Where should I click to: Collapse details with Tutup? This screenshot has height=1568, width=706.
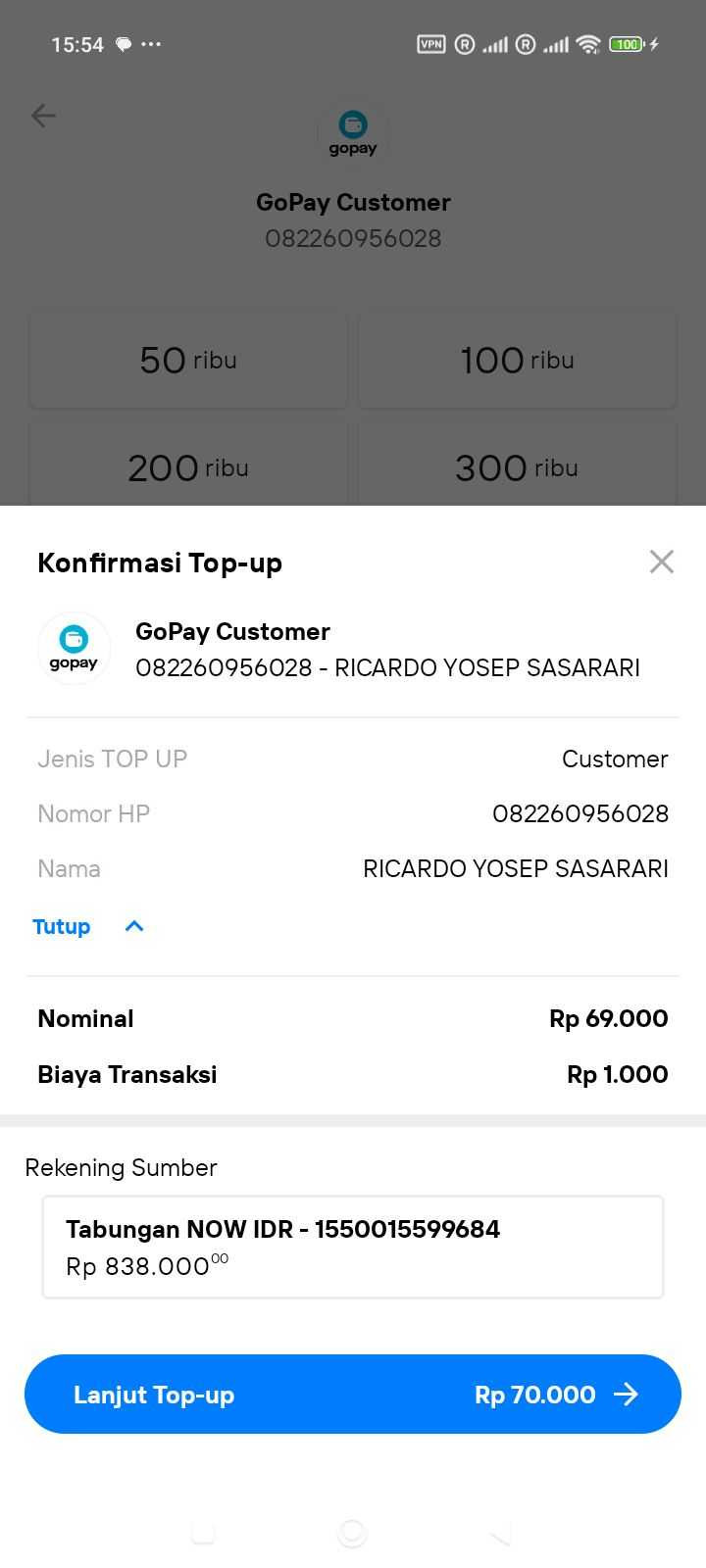(x=88, y=926)
